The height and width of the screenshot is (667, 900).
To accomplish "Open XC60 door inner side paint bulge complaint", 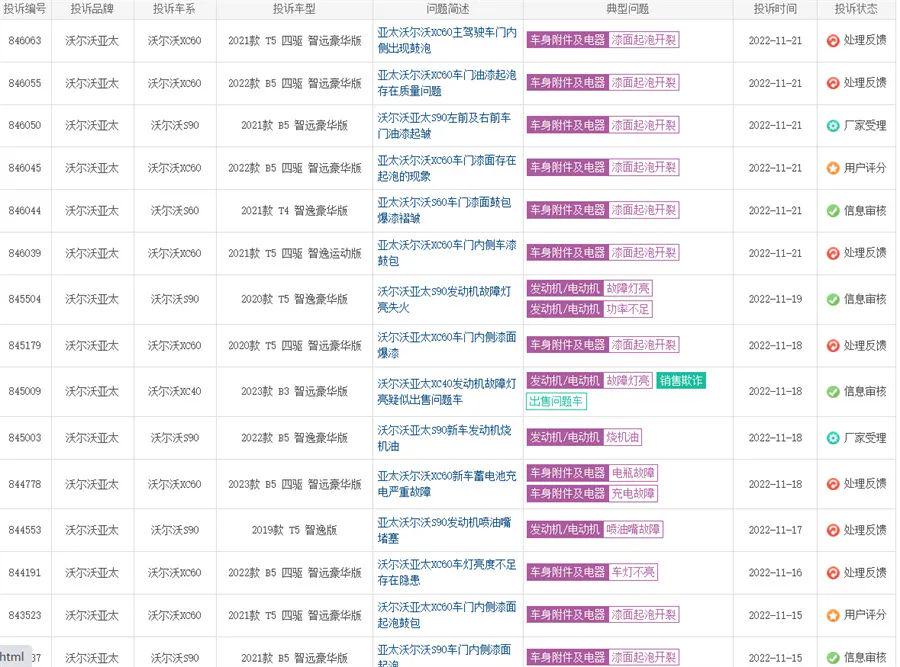I will (447, 252).
